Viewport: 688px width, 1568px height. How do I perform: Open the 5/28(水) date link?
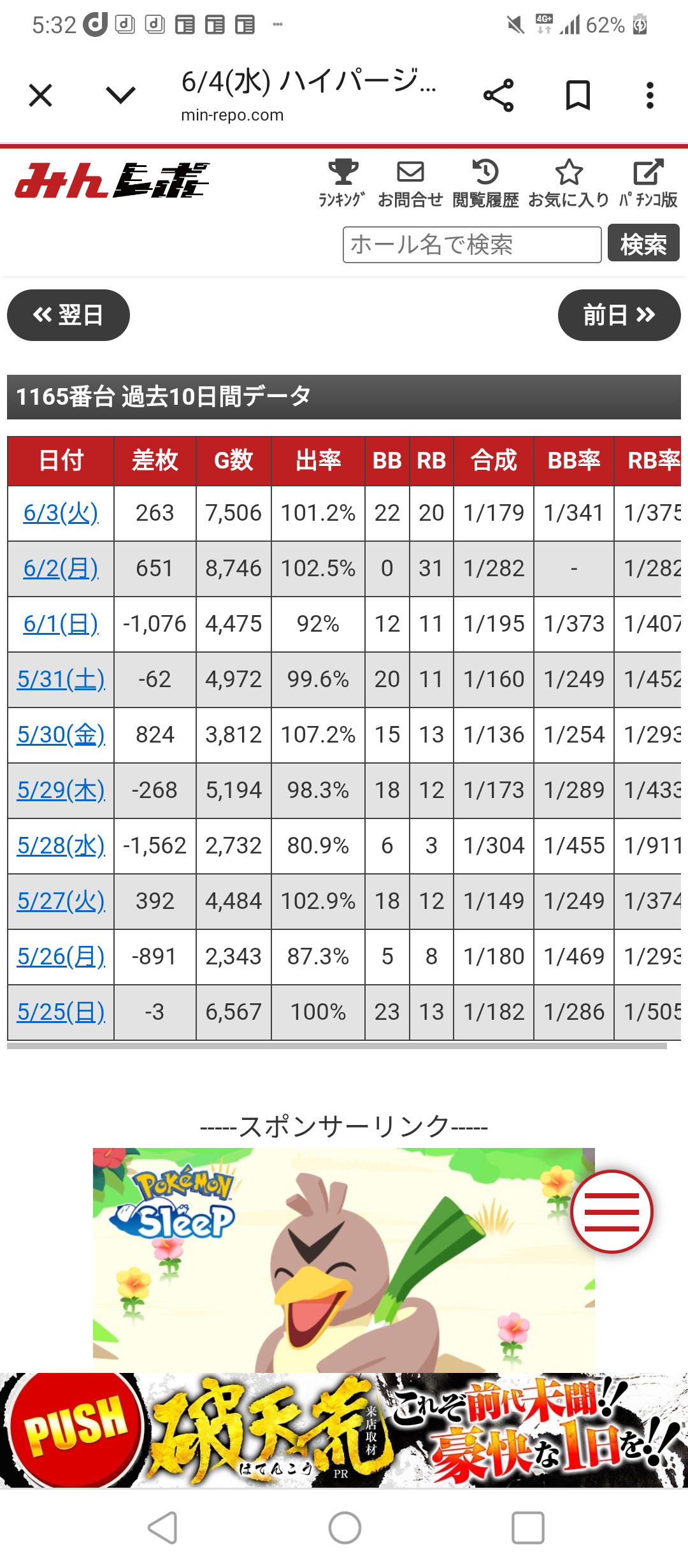[61, 846]
